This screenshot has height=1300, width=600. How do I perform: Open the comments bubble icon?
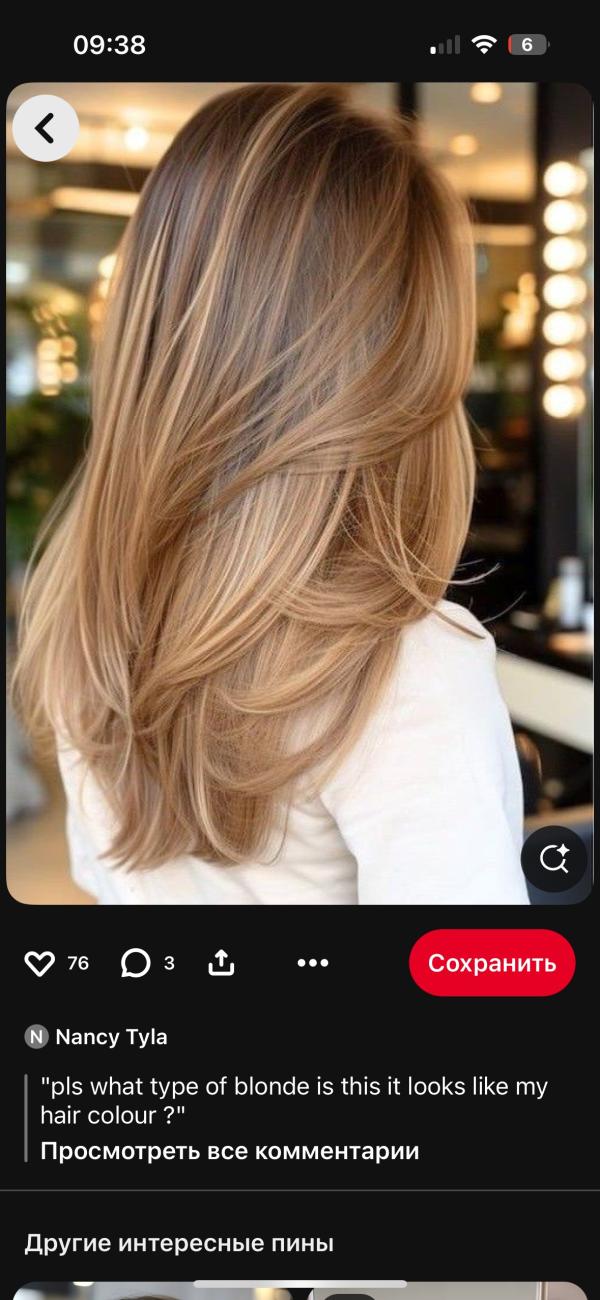[135, 963]
